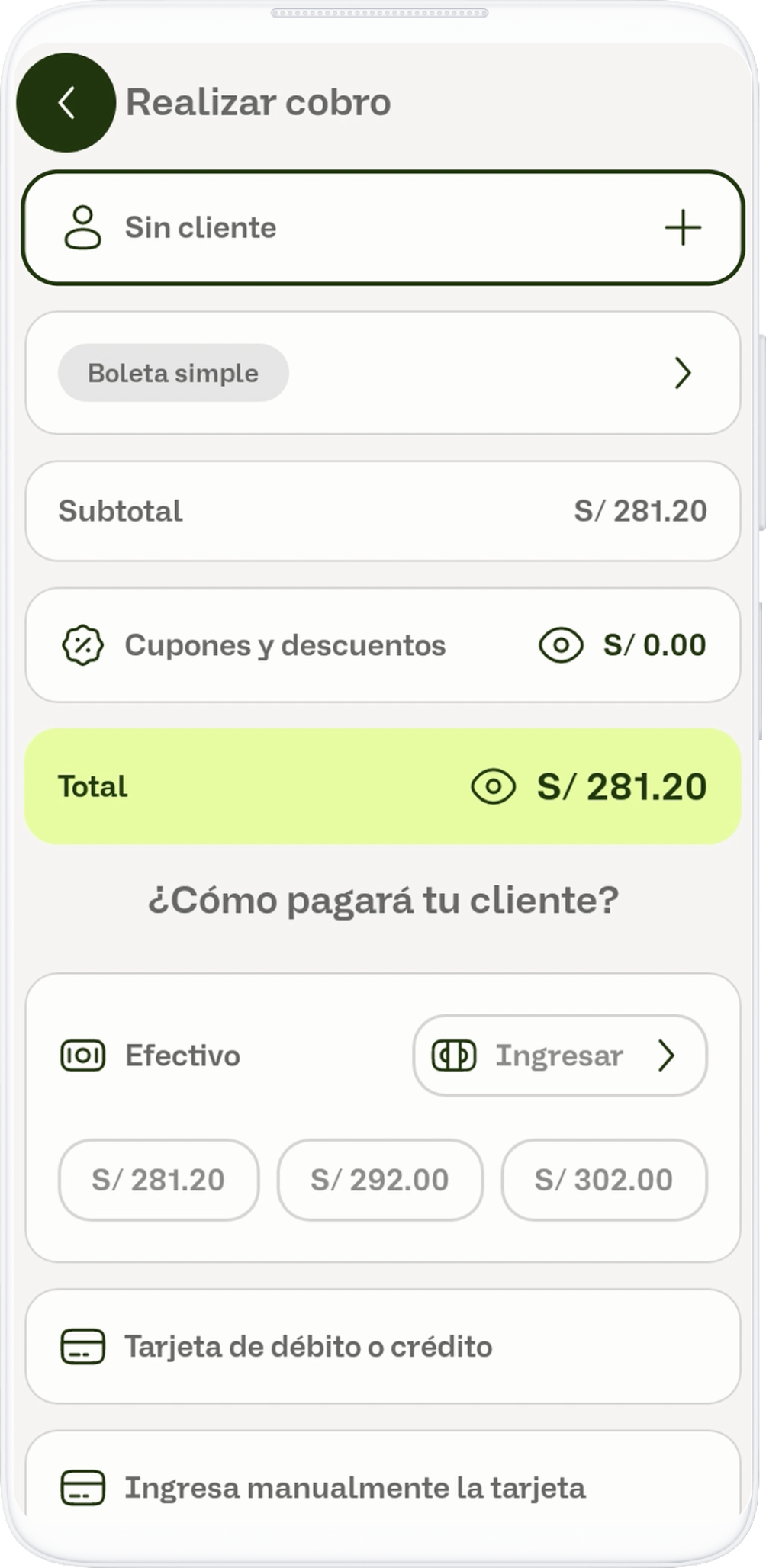Toggle the eye icon beside coupon amount
The height and width of the screenshot is (1568, 766).
pos(561,645)
